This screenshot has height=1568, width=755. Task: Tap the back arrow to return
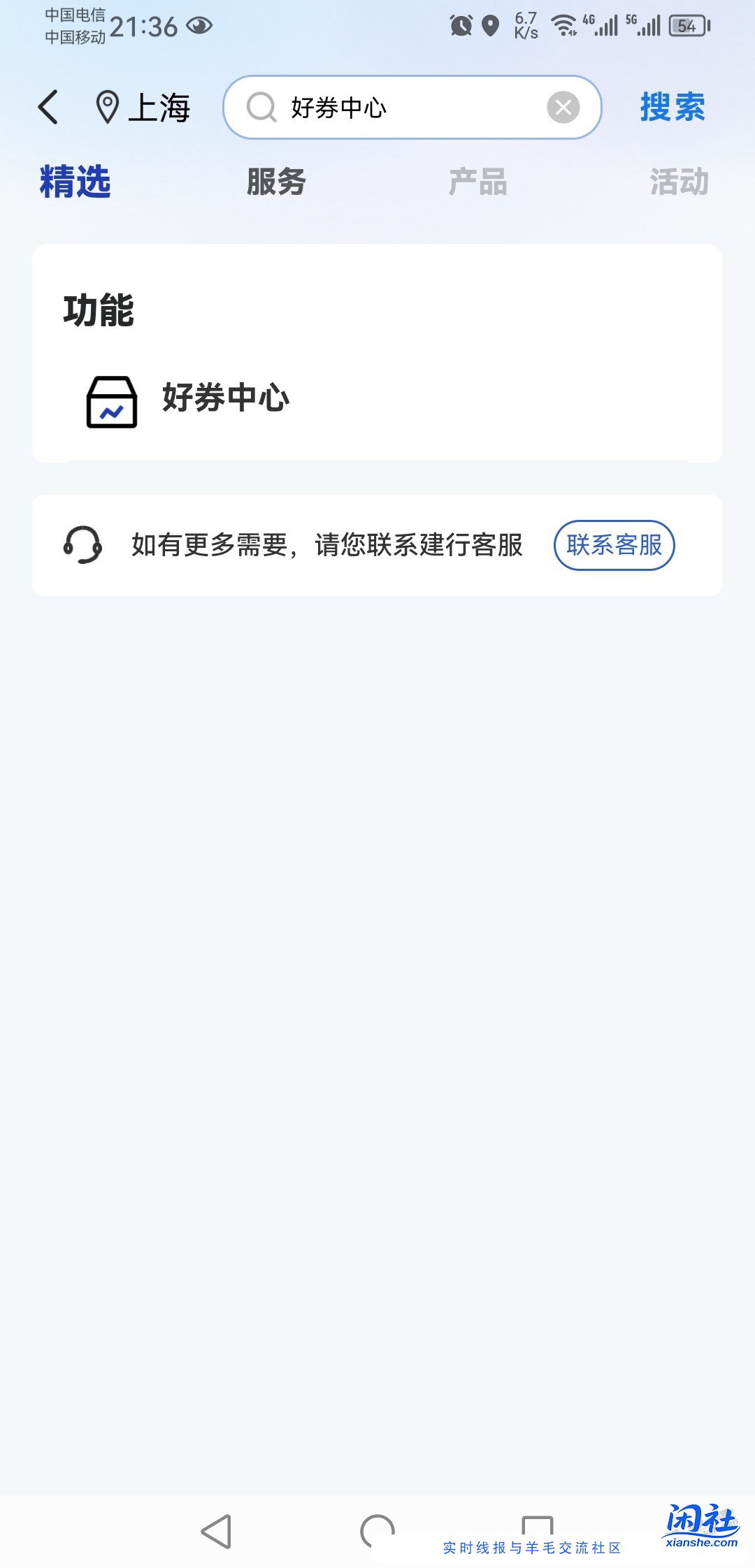pos(46,107)
